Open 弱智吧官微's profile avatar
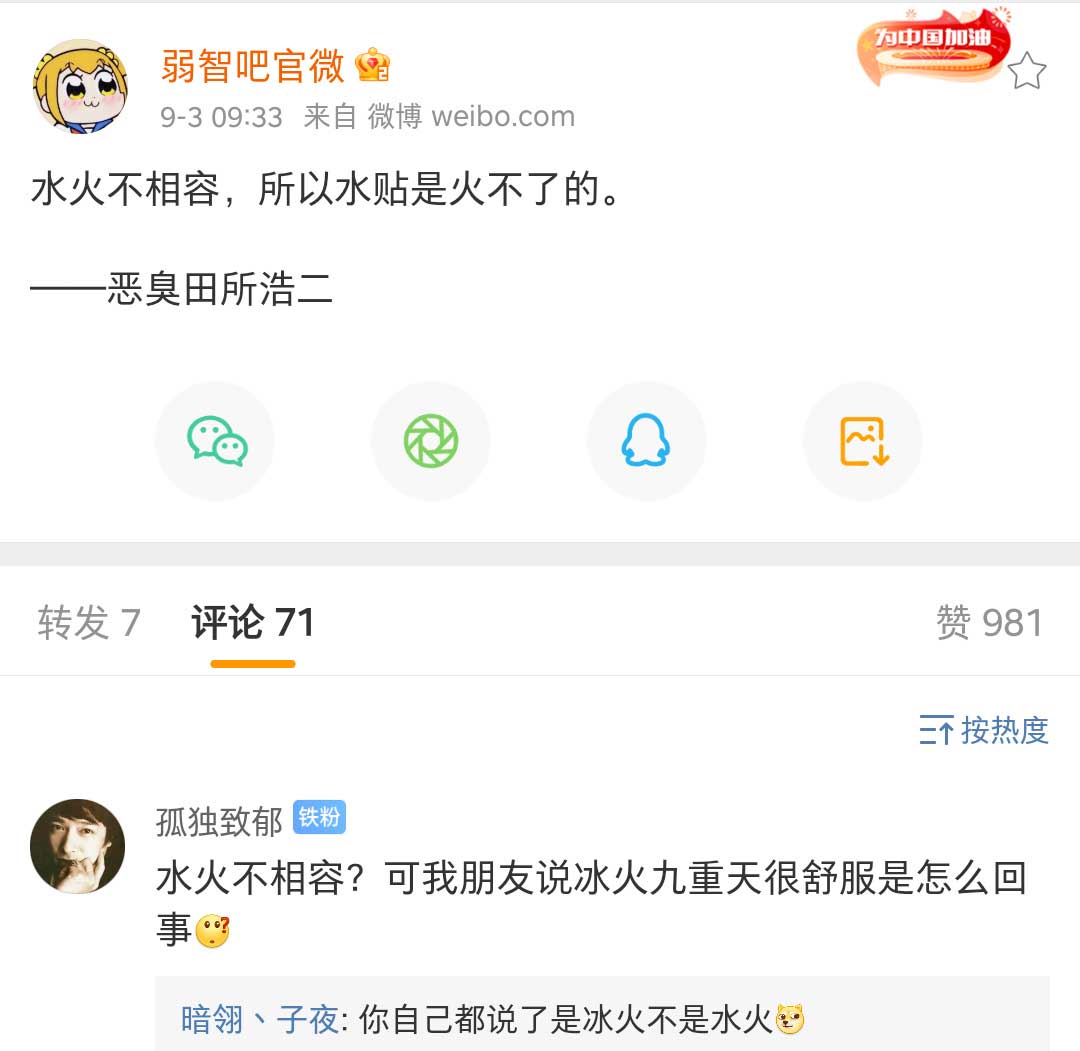 click(x=80, y=86)
